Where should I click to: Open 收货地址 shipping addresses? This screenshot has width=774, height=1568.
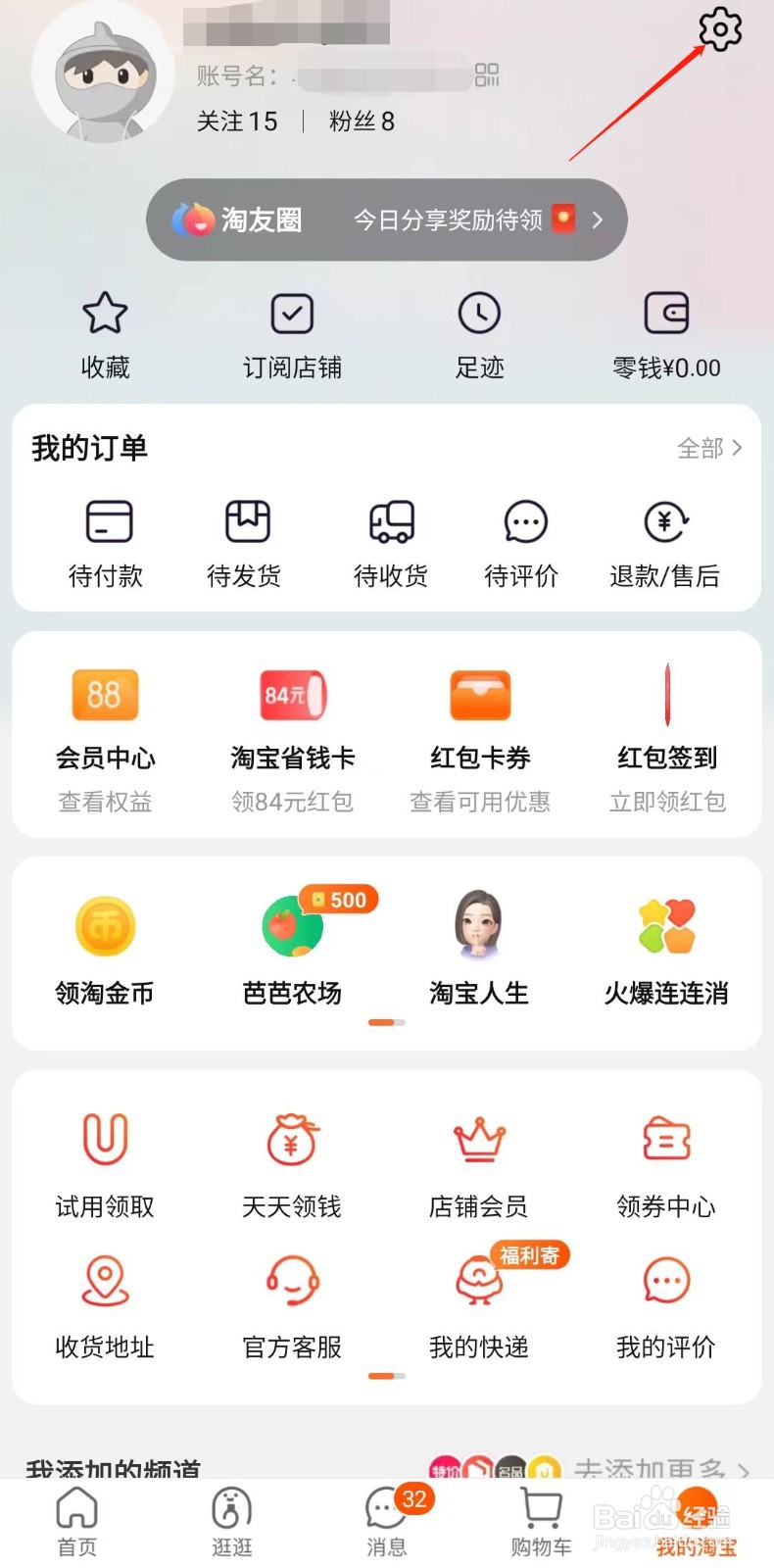coord(105,1307)
